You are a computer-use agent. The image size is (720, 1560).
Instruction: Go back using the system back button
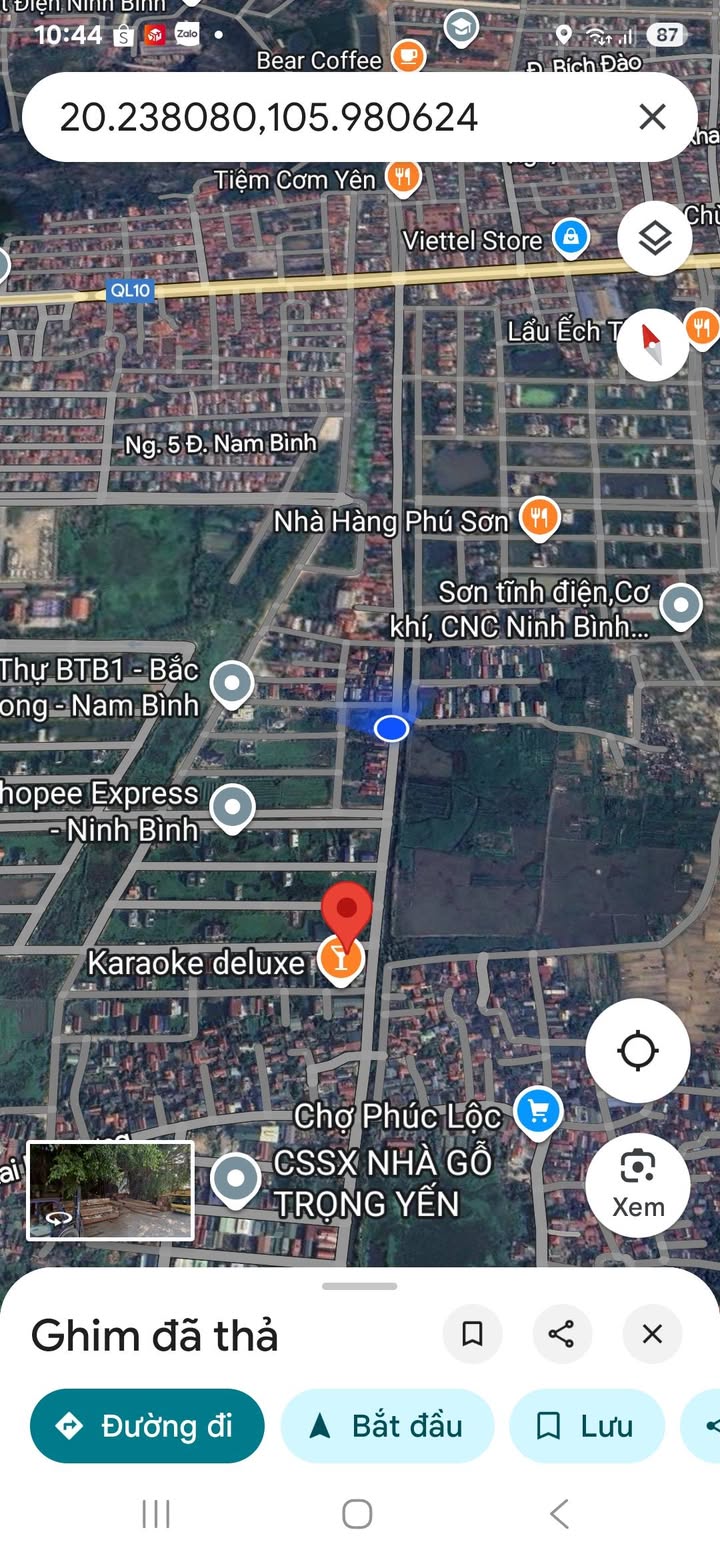click(x=560, y=1513)
